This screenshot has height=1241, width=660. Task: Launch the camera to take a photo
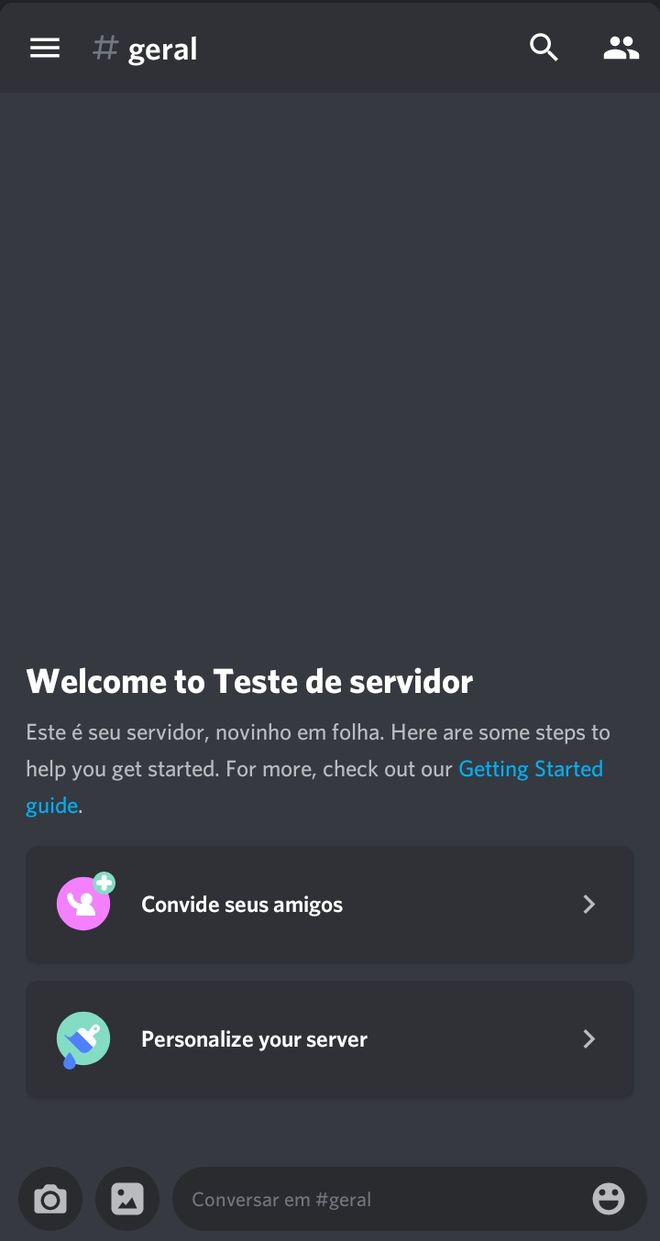50,1199
